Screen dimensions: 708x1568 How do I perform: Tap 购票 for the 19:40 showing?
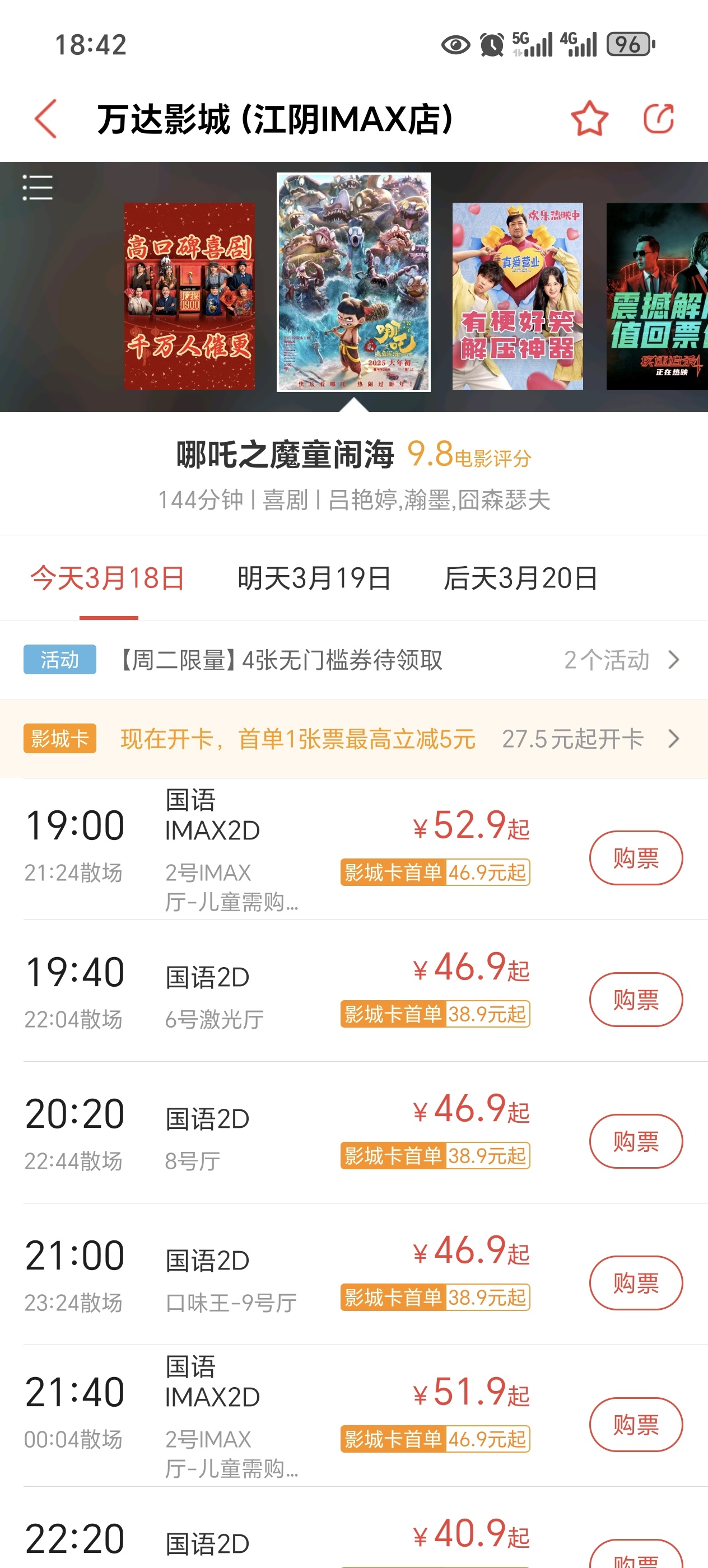pyautogui.click(x=636, y=1000)
